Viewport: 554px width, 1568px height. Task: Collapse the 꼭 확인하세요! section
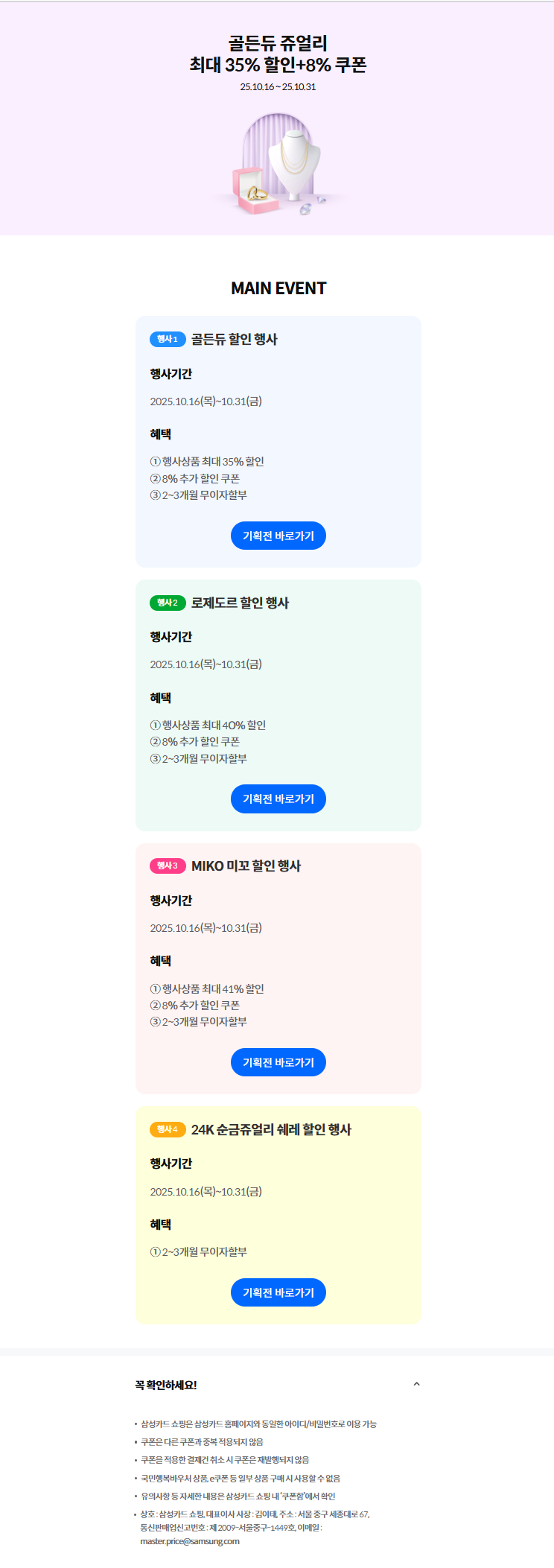click(416, 1384)
